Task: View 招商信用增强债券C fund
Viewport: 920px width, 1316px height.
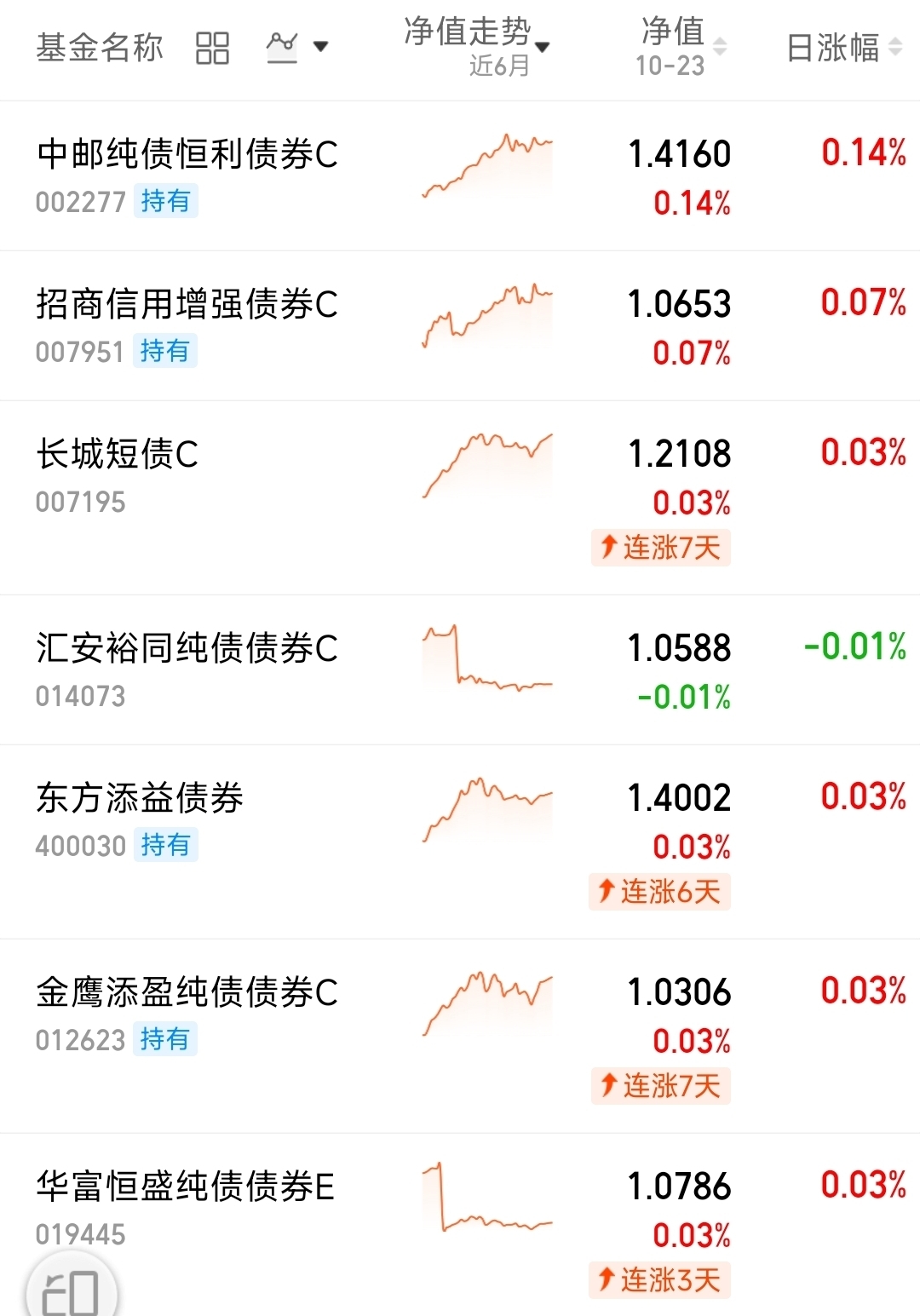Action: coord(187,305)
